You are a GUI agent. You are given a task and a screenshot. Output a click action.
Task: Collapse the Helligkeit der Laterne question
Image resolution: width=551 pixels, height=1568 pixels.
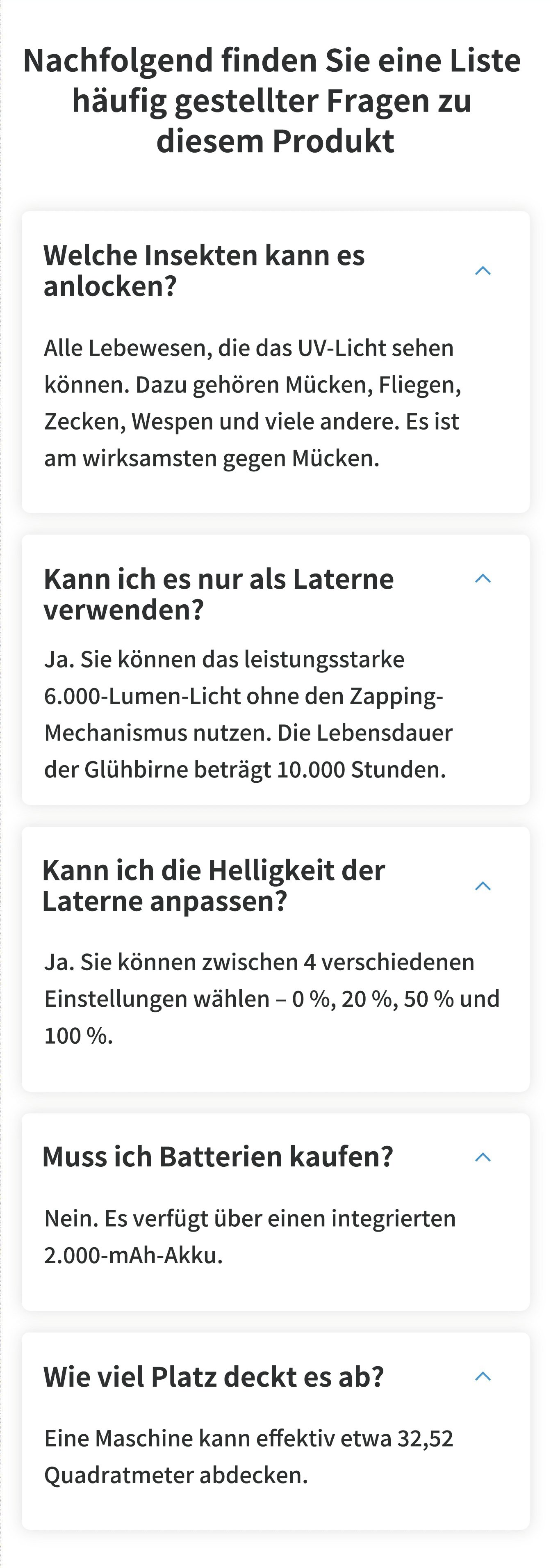[482, 886]
